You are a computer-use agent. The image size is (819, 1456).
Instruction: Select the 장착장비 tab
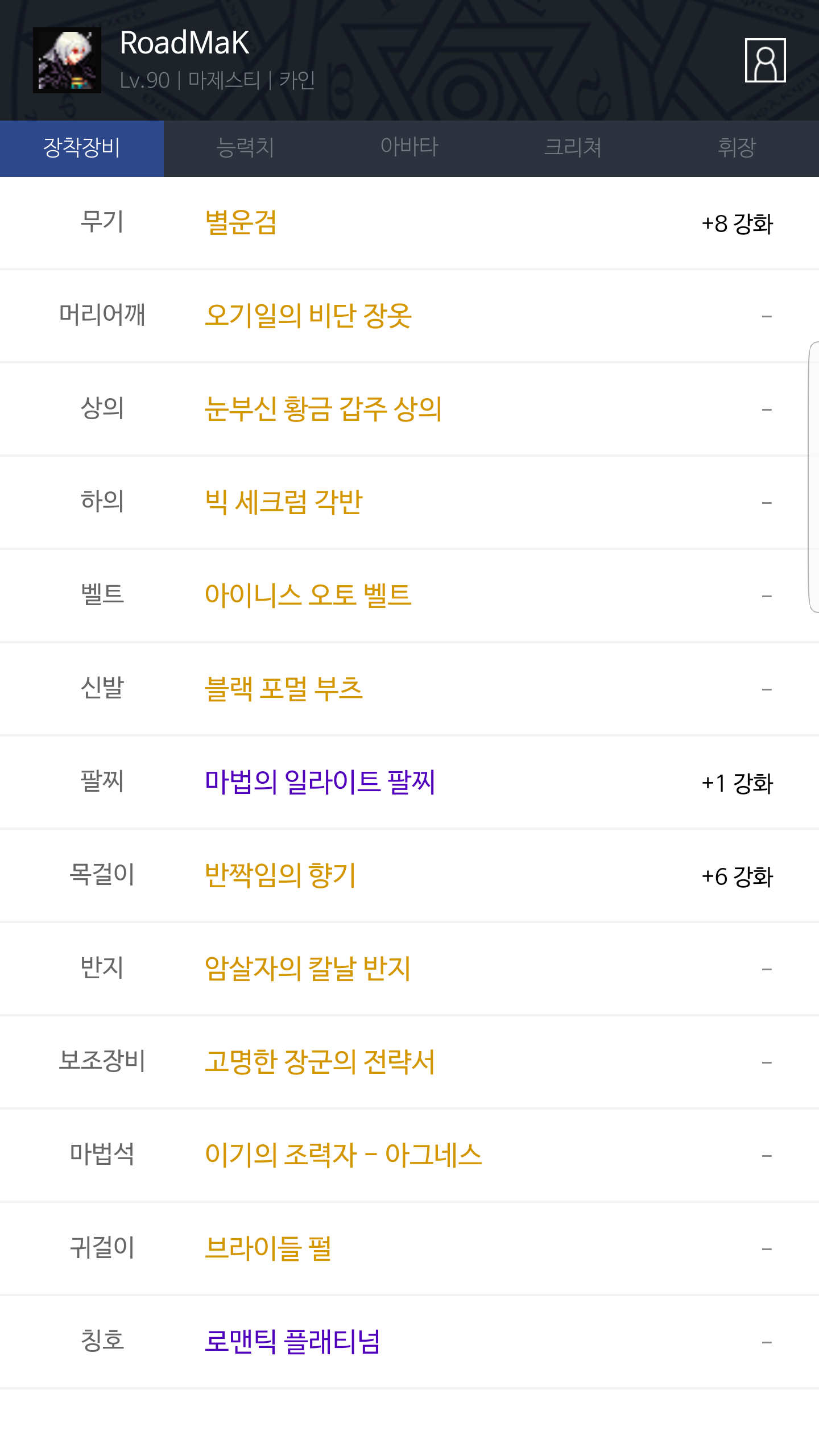click(x=82, y=148)
